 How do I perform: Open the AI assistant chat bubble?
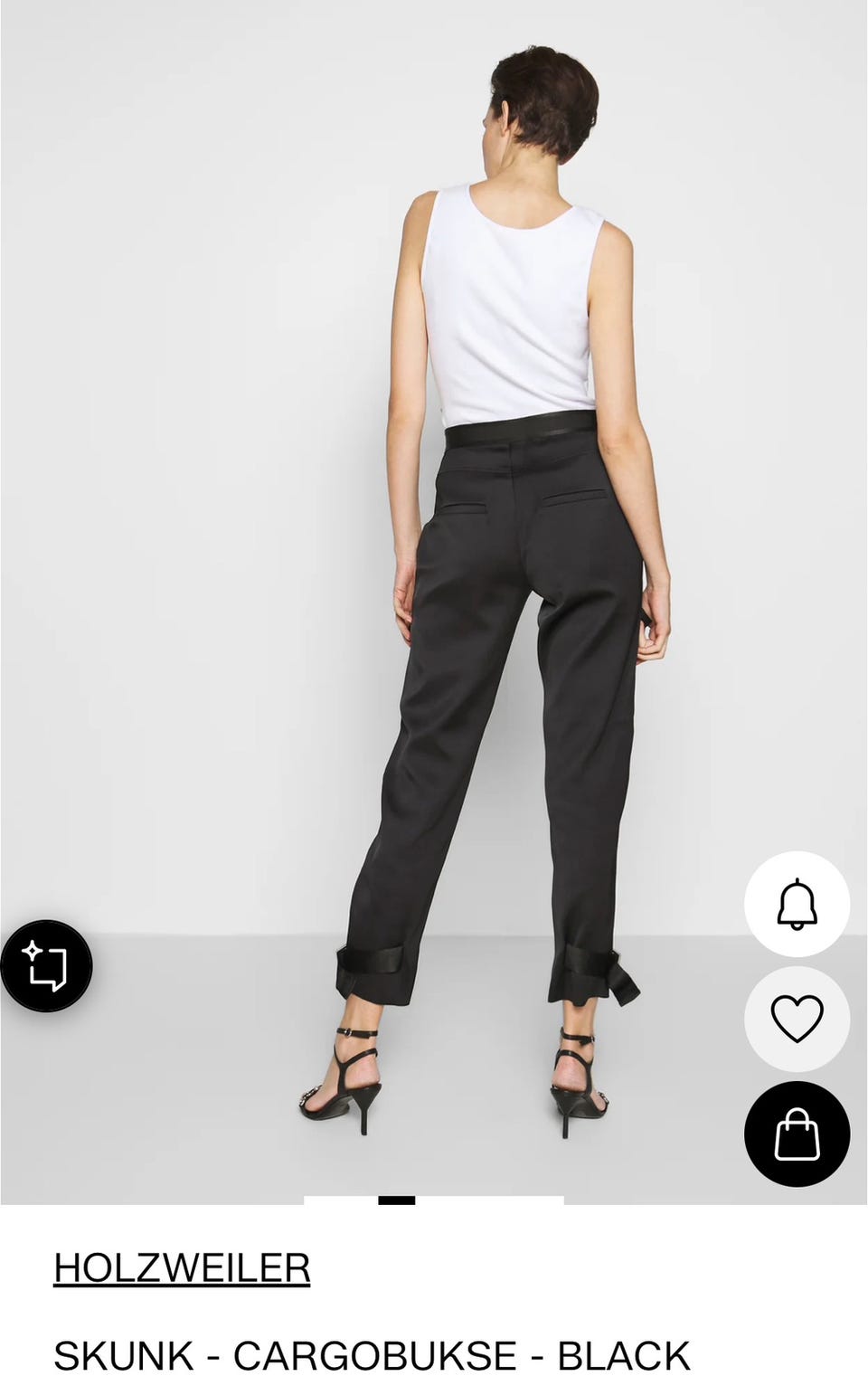pyautogui.click(x=45, y=965)
